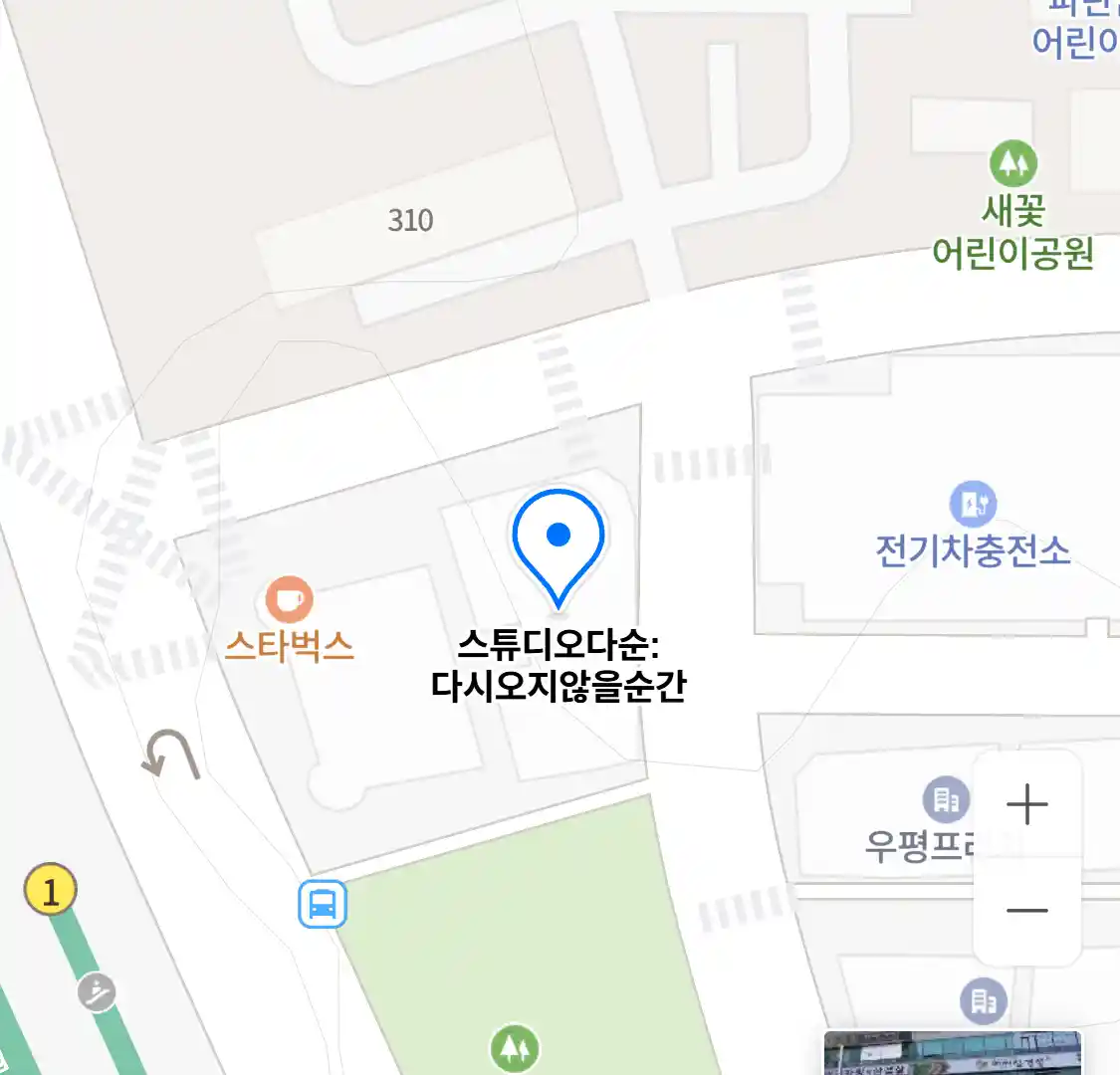Viewport: 1120px width, 1075px height.
Task: Select the 우평프라 building marker
Action: (x=946, y=799)
